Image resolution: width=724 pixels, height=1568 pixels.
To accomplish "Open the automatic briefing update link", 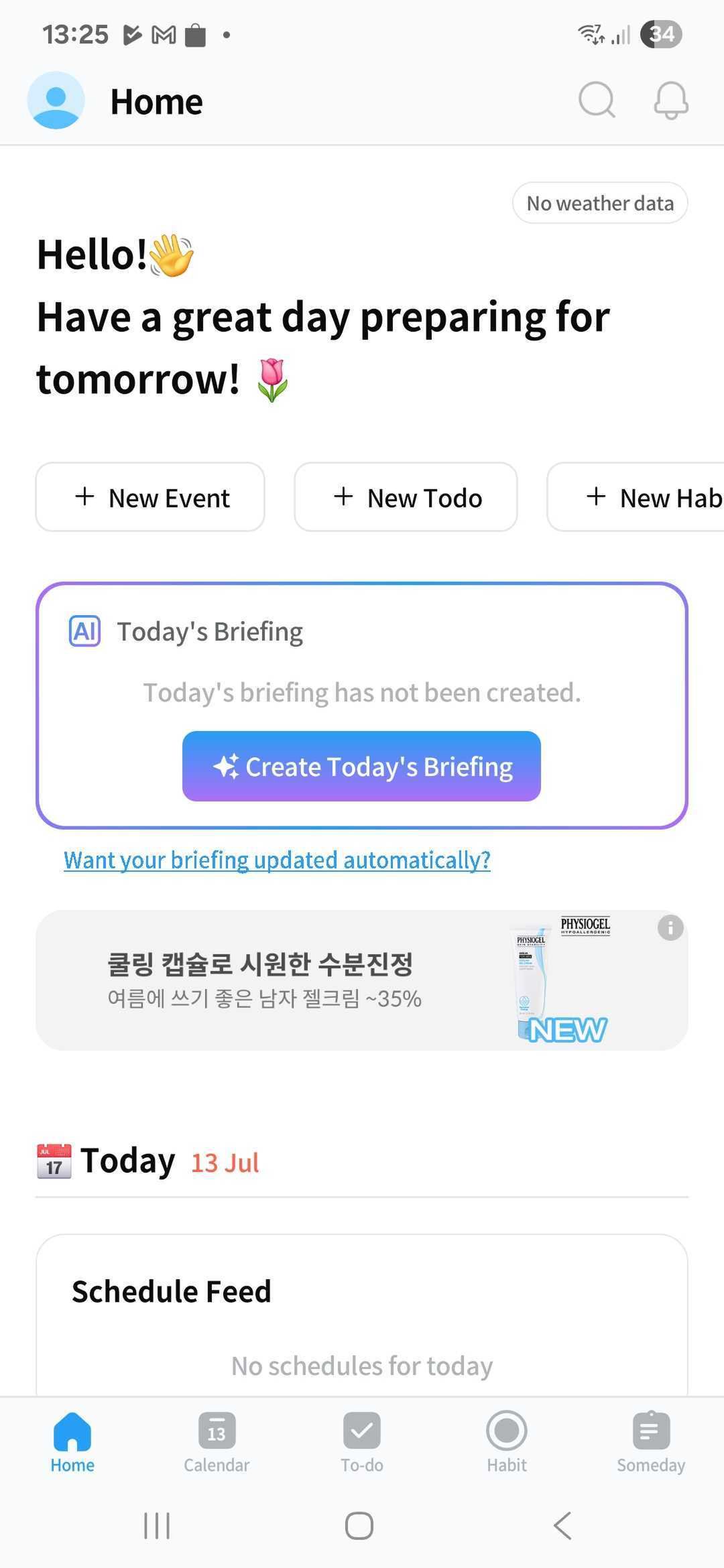I will click(277, 860).
